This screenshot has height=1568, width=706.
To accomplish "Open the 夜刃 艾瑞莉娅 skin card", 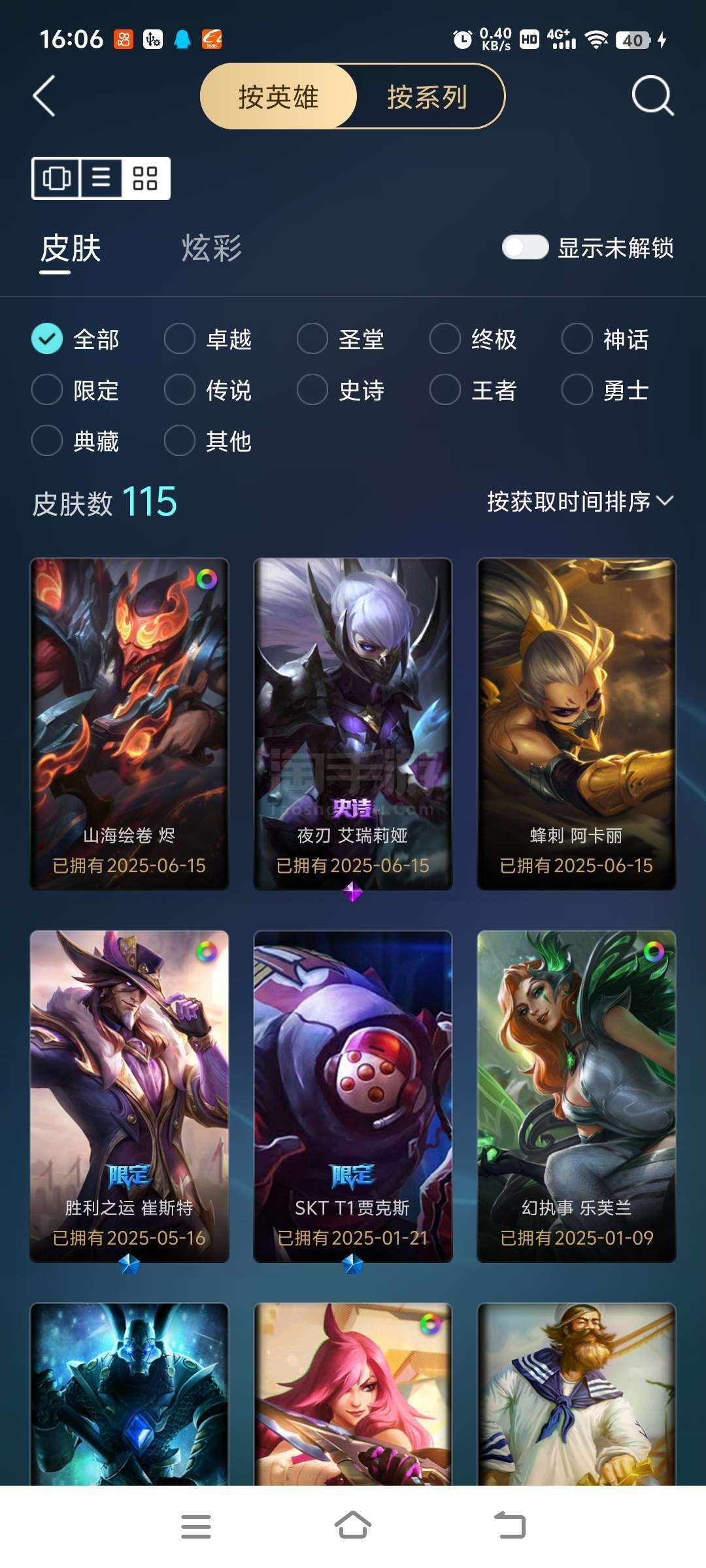I will (x=353, y=724).
